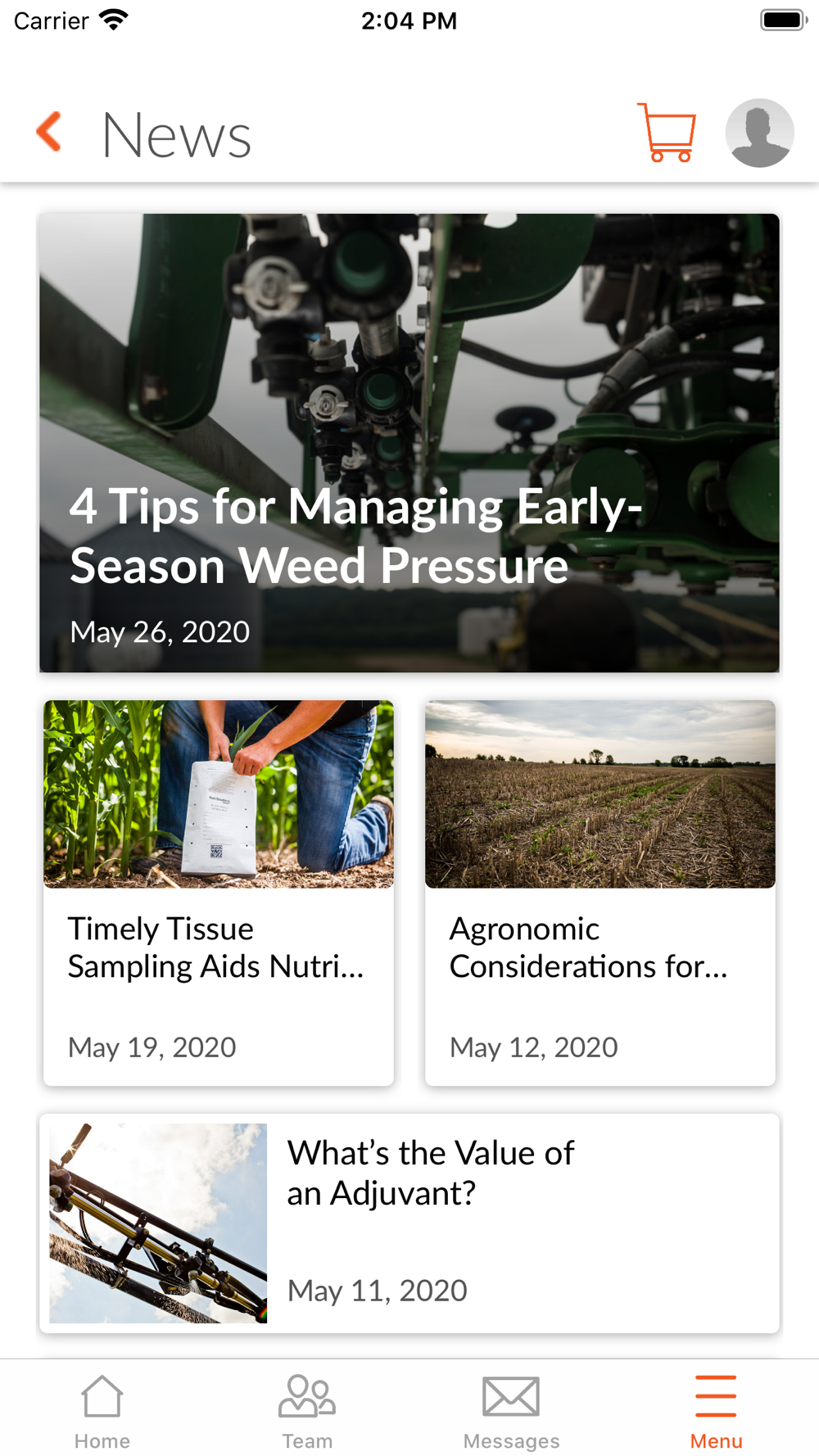Switch to the Team tab
The width and height of the screenshot is (819, 1456).
pos(307,1410)
